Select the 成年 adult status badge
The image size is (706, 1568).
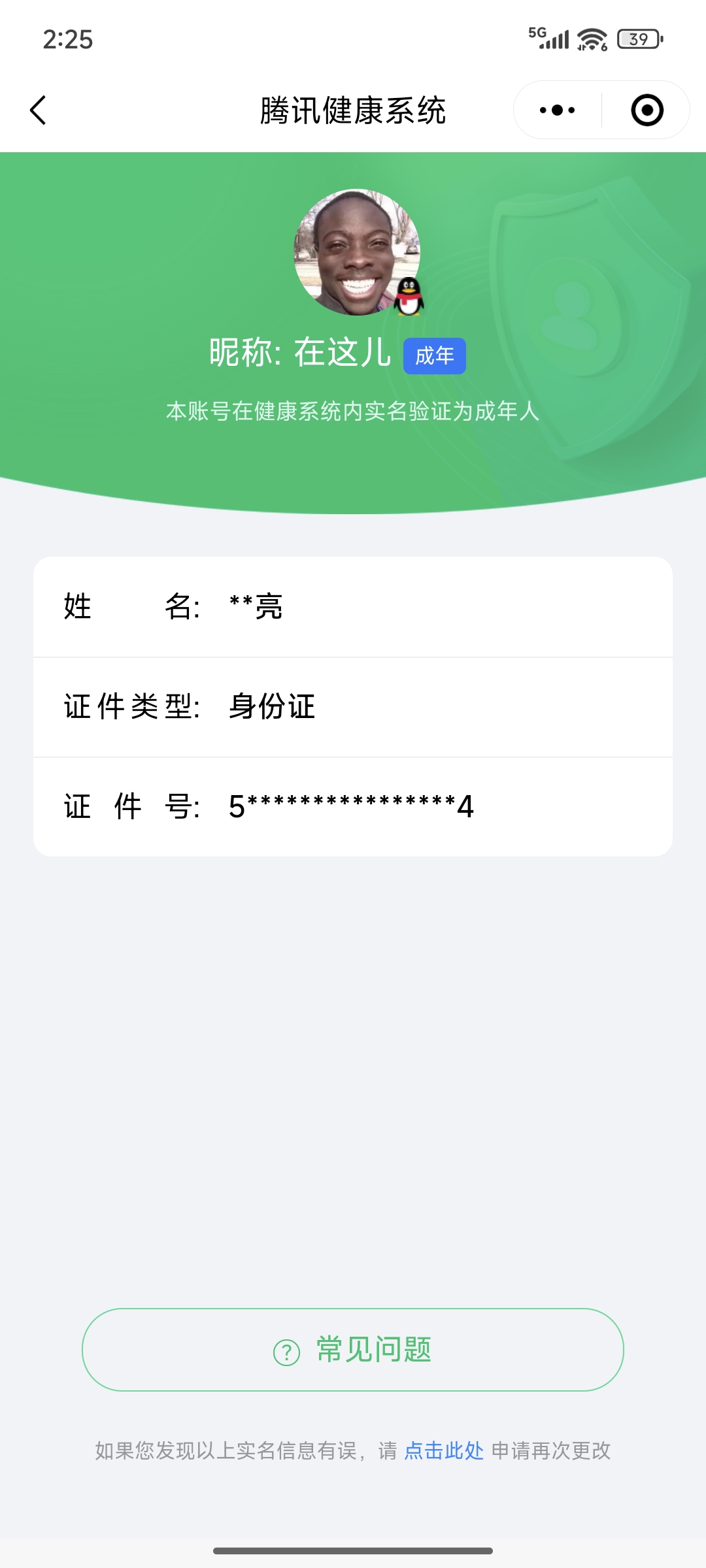coord(435,355)
